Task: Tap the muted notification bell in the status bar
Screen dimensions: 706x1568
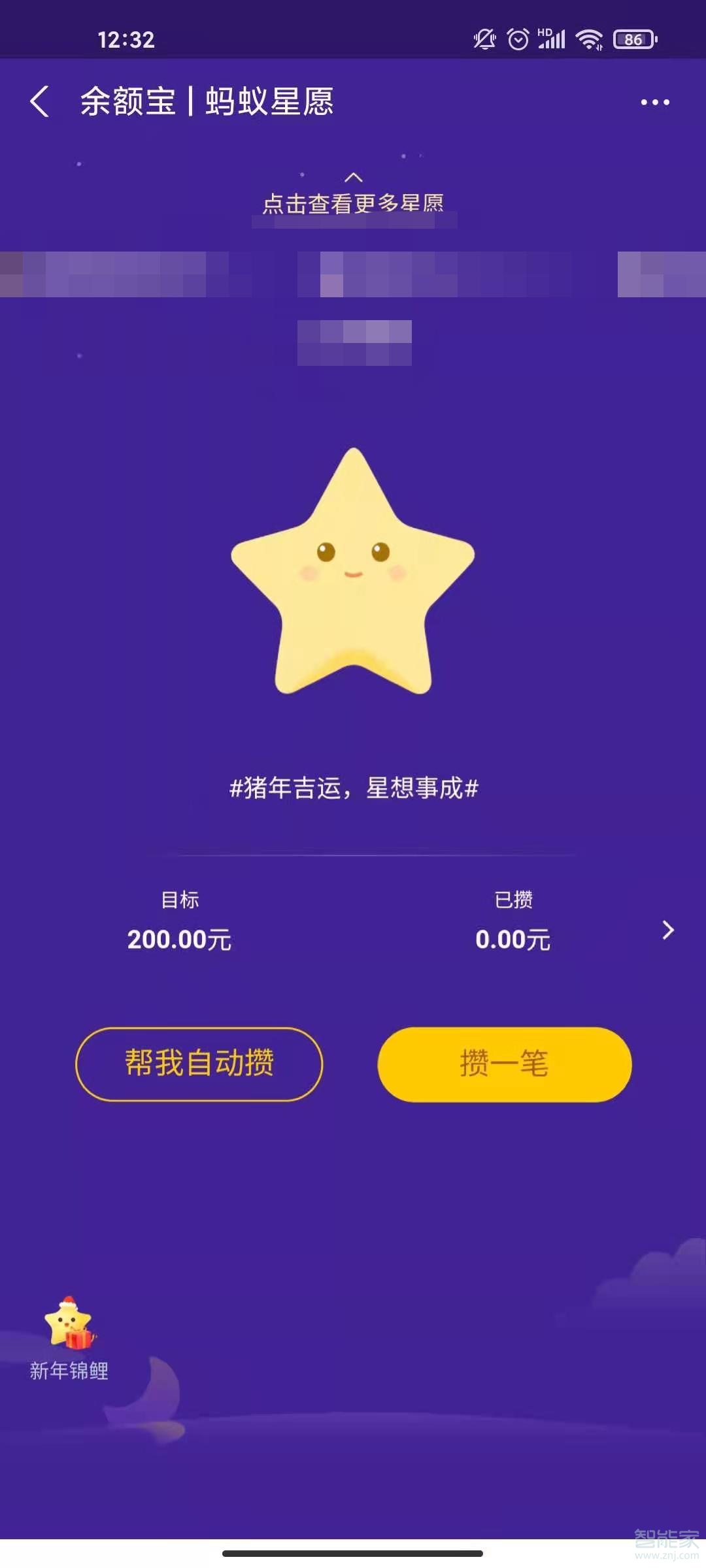Action: point(482,39)
